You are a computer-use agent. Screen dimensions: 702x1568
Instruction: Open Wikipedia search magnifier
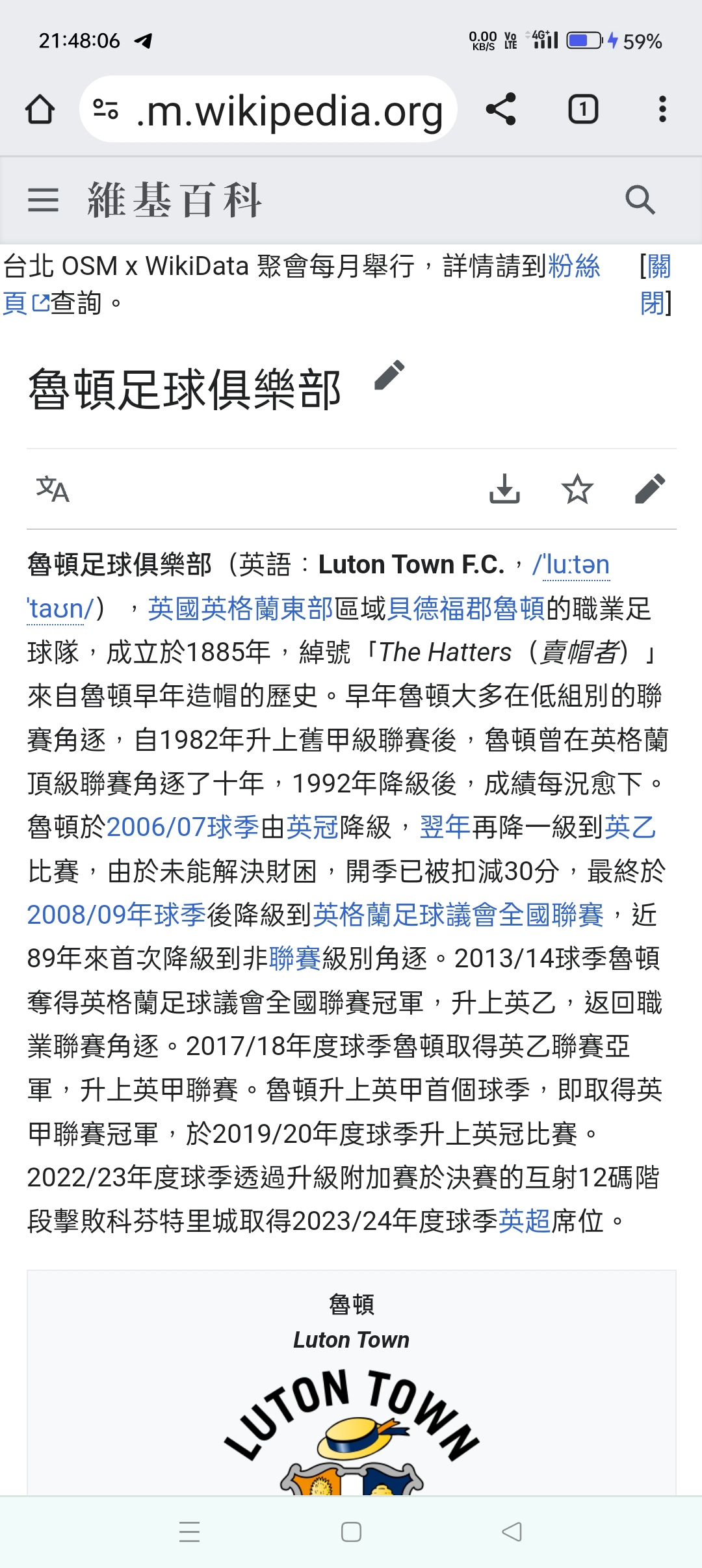pos(640,200)
